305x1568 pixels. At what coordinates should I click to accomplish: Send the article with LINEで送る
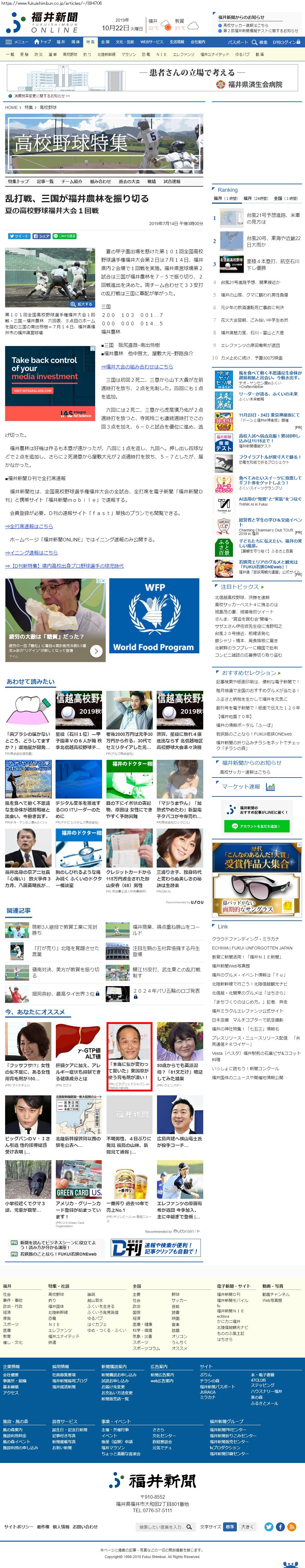65,236
